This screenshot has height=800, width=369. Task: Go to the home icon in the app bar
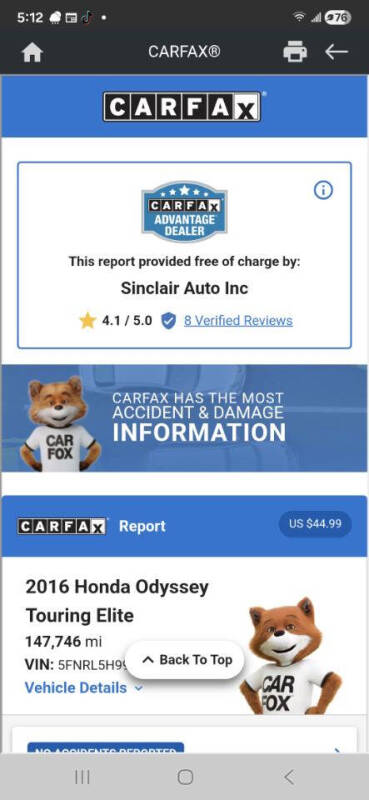32,52
